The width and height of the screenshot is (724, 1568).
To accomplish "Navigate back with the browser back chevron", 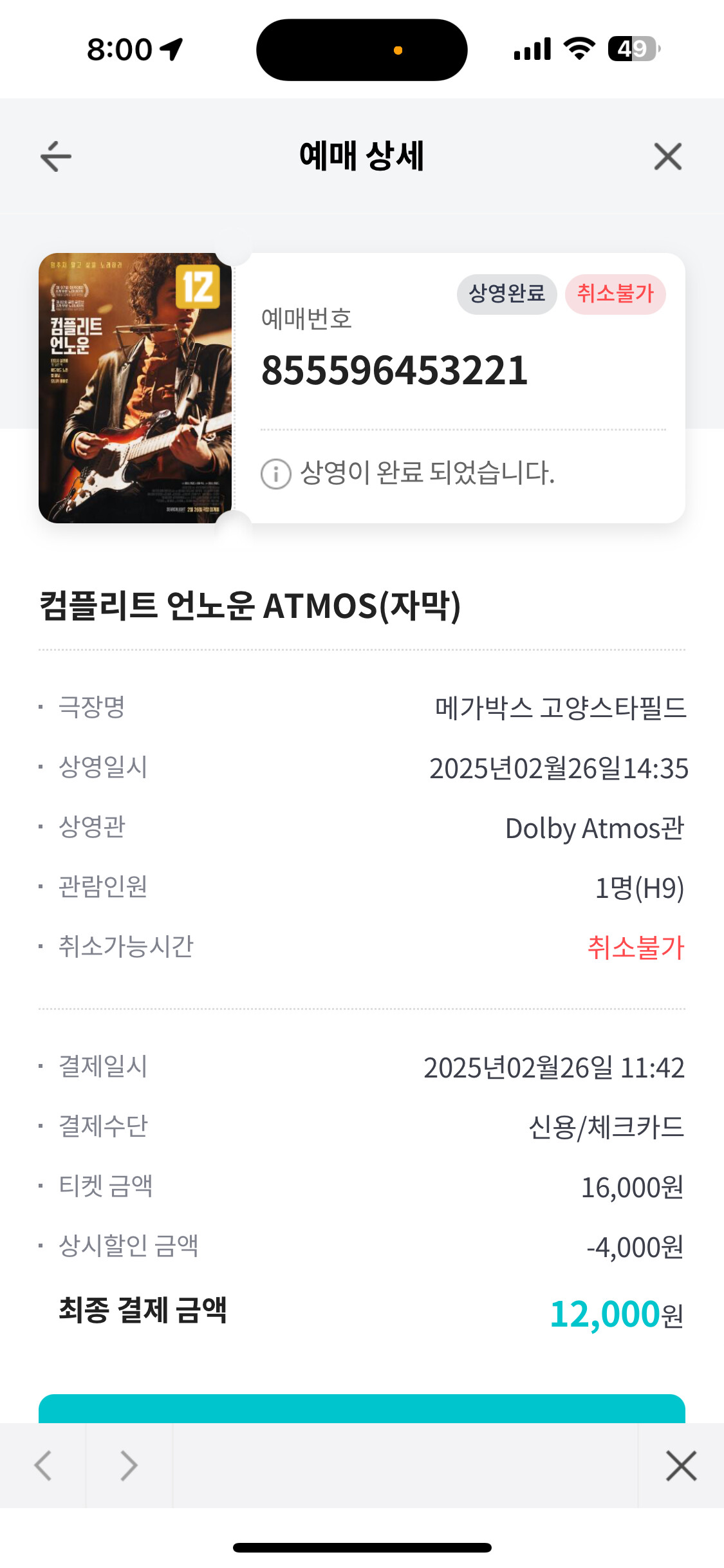I will [43, 1466].
